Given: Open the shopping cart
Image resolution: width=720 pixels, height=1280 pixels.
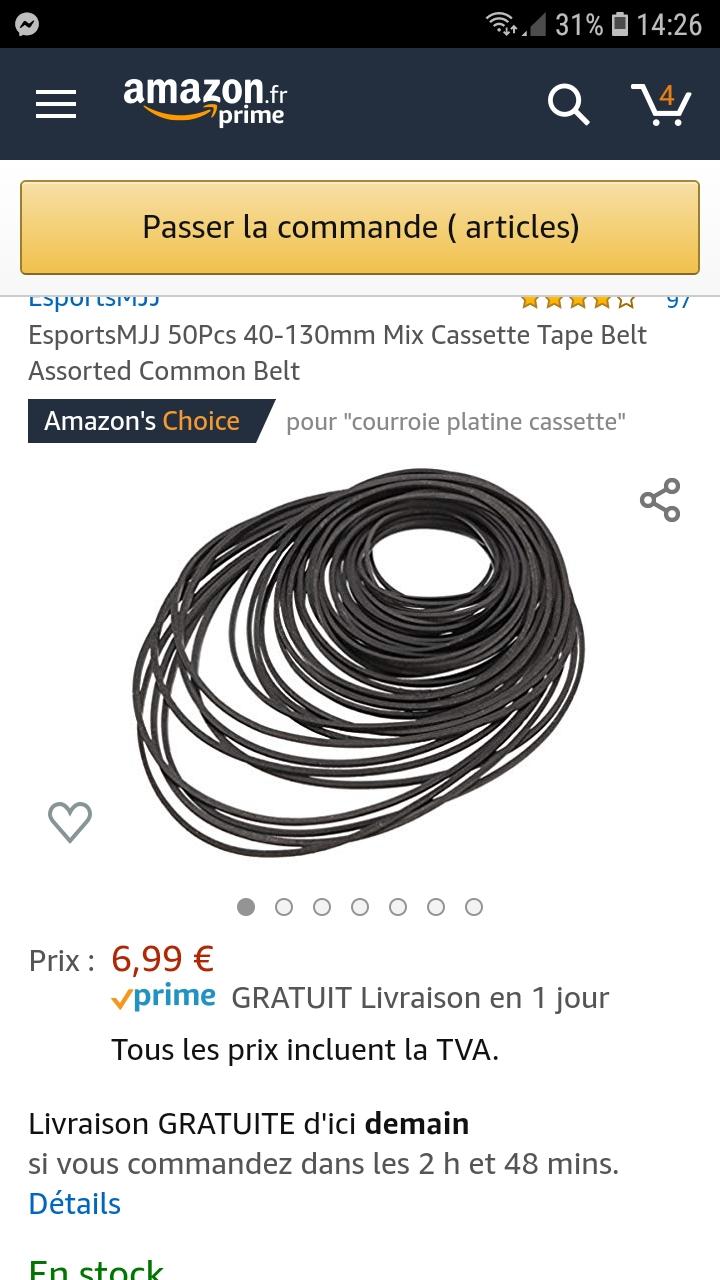Looking at the screenshot, I should 662,104.
